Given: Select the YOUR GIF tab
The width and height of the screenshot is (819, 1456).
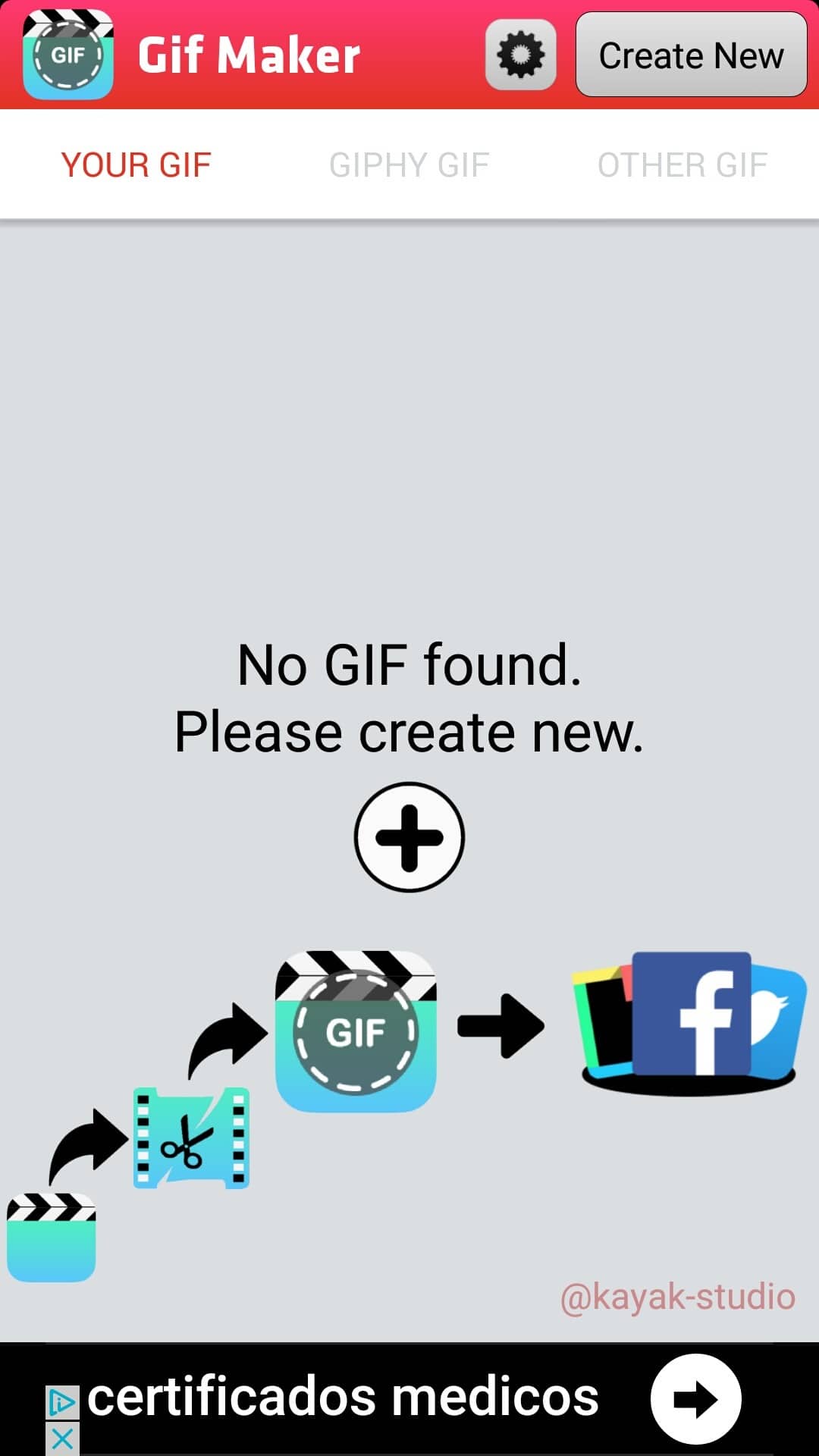Looking at the screenshot, I should click(x=136, y=165).
